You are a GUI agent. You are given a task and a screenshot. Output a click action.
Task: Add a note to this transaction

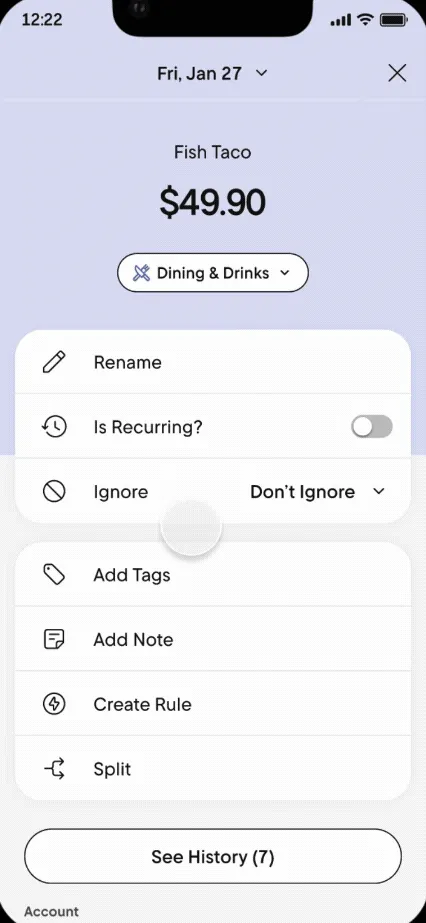(213, 639)
